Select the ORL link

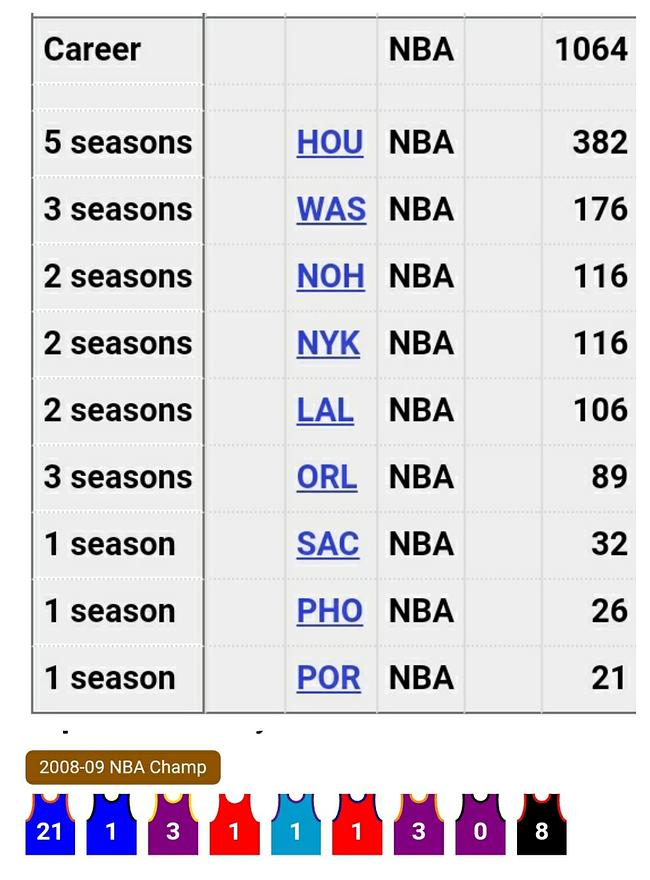point(327,477)
